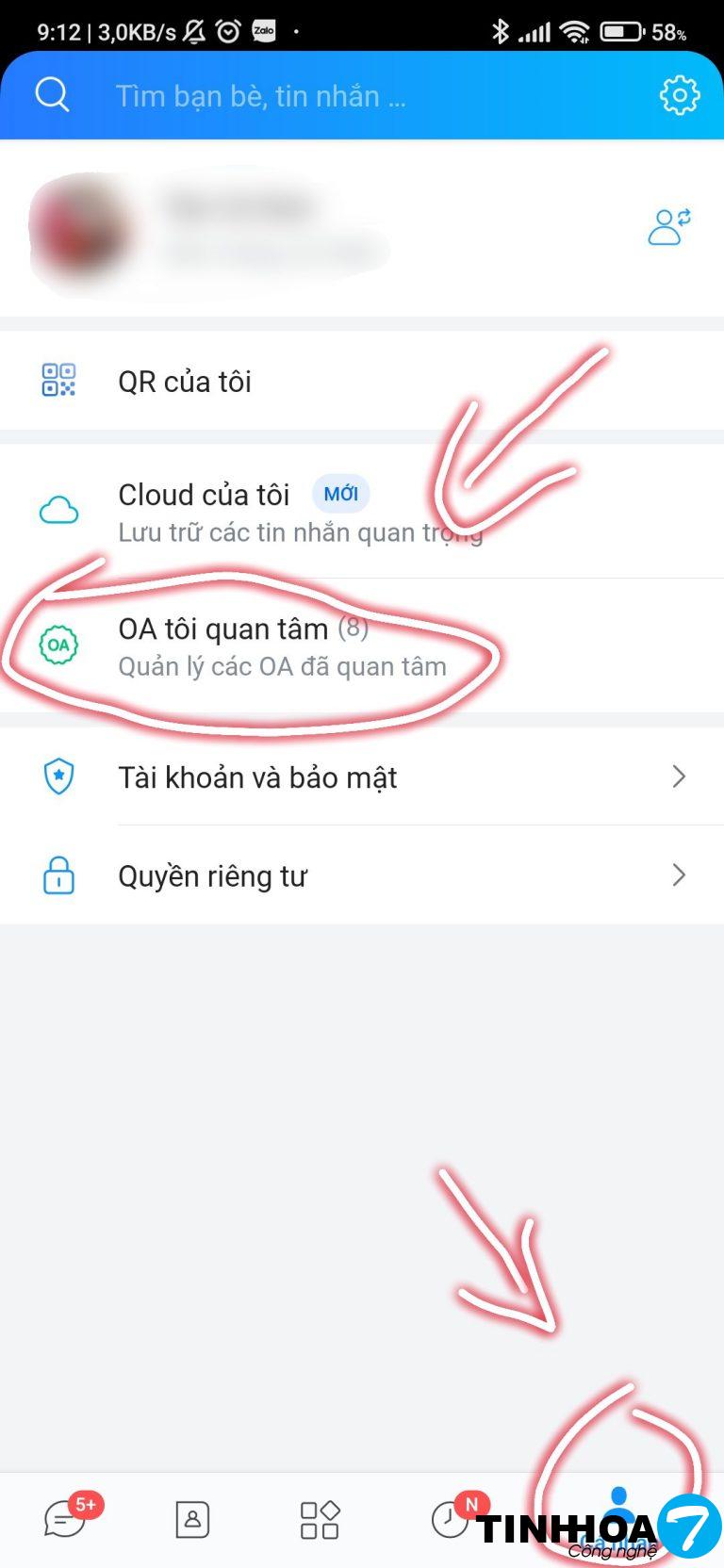
Task: Open Cloud của tôi
Action: coord(362,512)
